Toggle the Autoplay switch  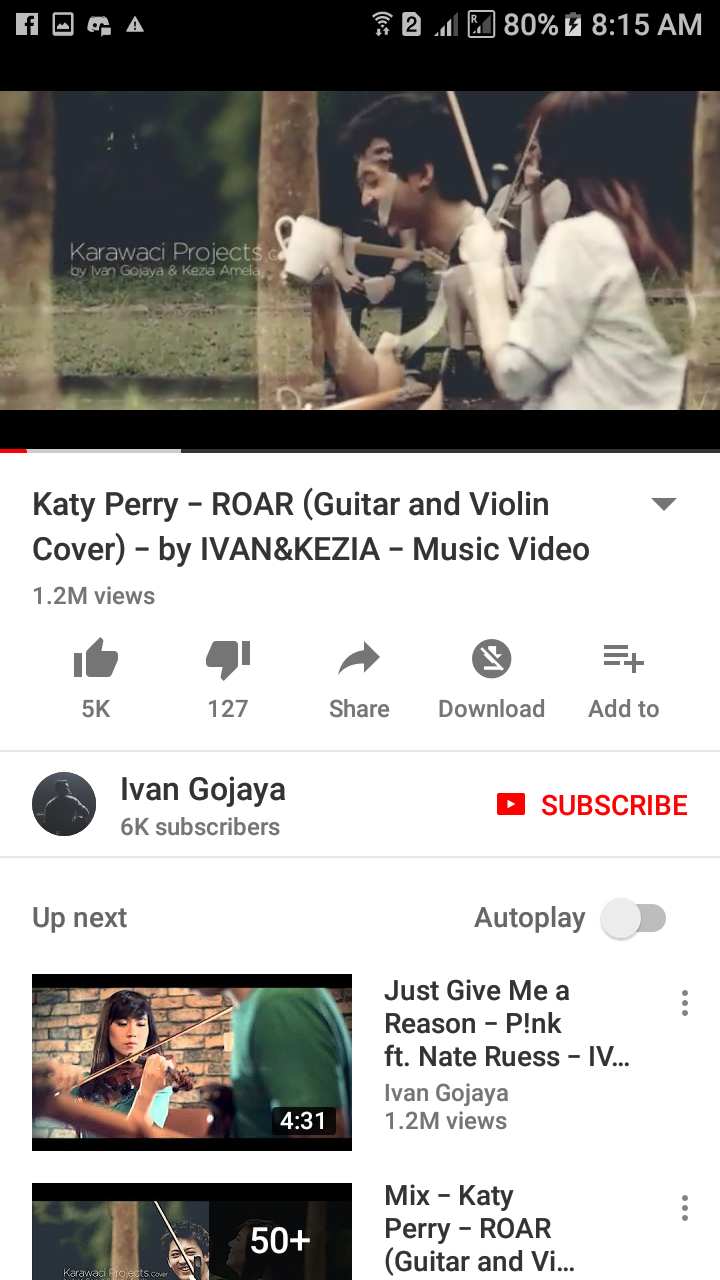634,918
